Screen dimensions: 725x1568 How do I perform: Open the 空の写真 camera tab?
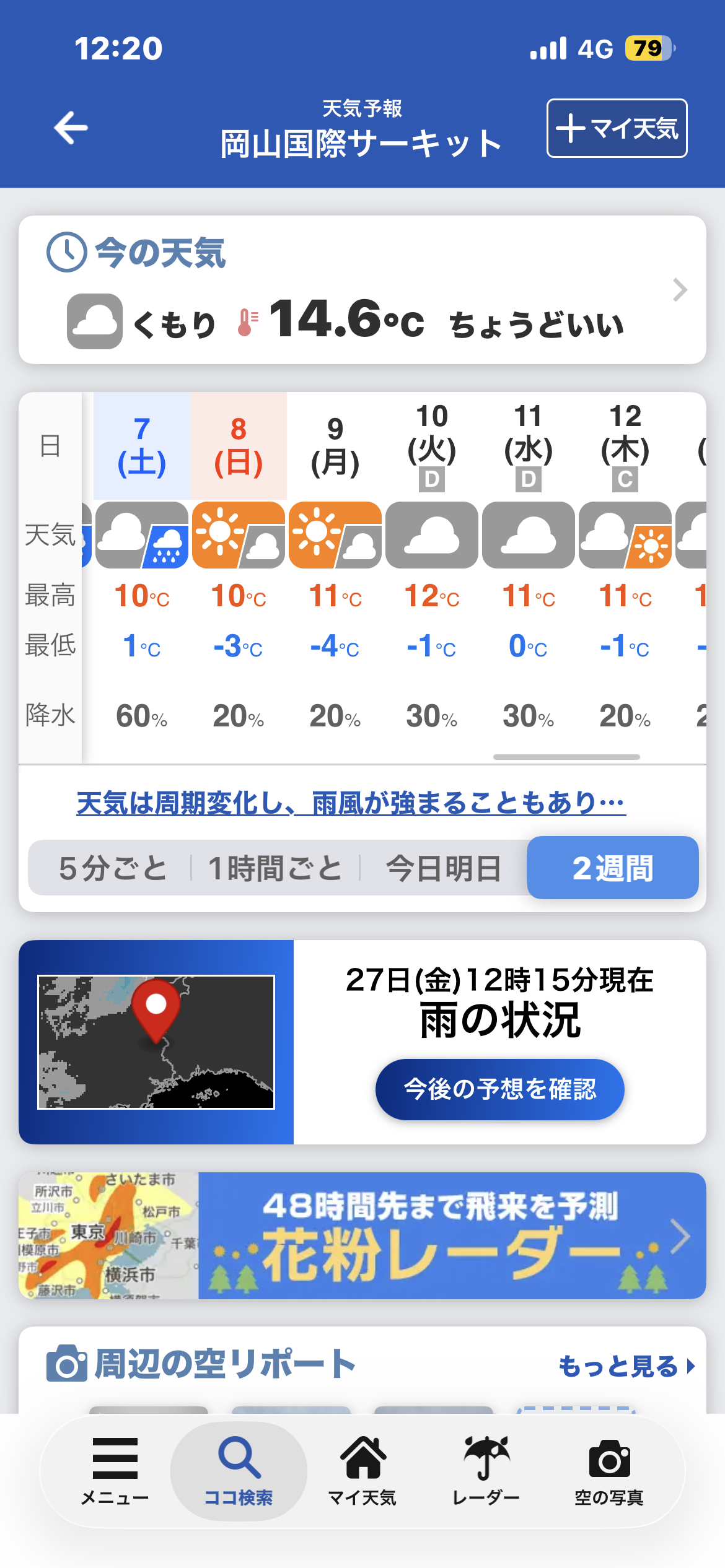tap(609, 1471)
